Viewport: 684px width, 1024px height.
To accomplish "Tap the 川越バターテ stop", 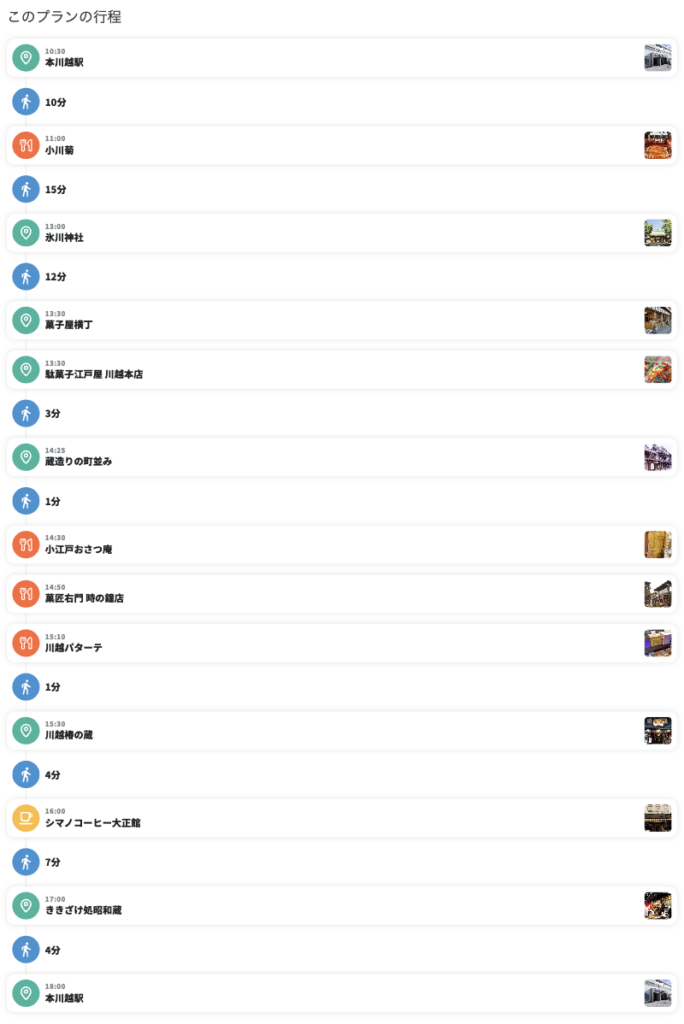I will coord(341,643).
